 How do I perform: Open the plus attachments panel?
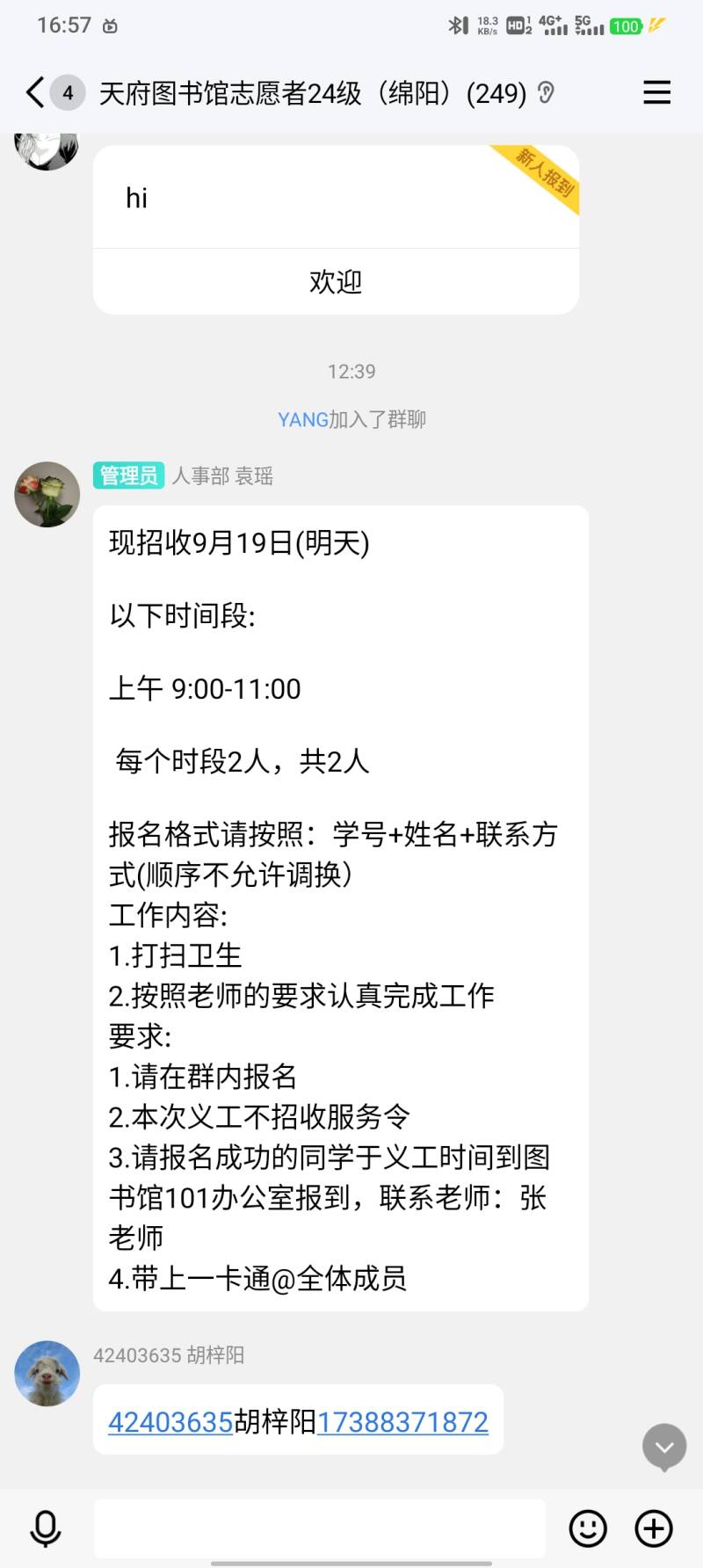coord(654,1528)
